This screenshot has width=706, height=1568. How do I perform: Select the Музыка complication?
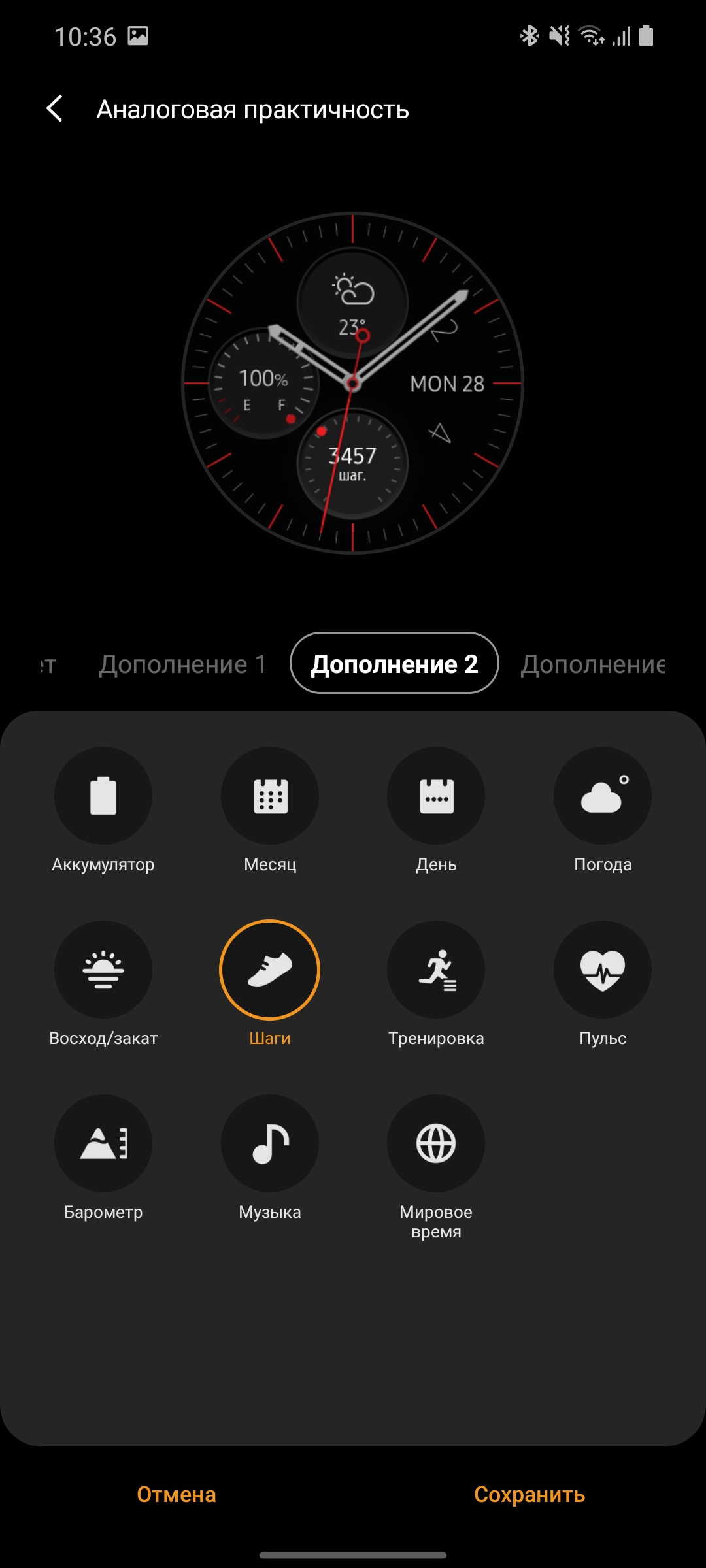tap(270, 1143)
